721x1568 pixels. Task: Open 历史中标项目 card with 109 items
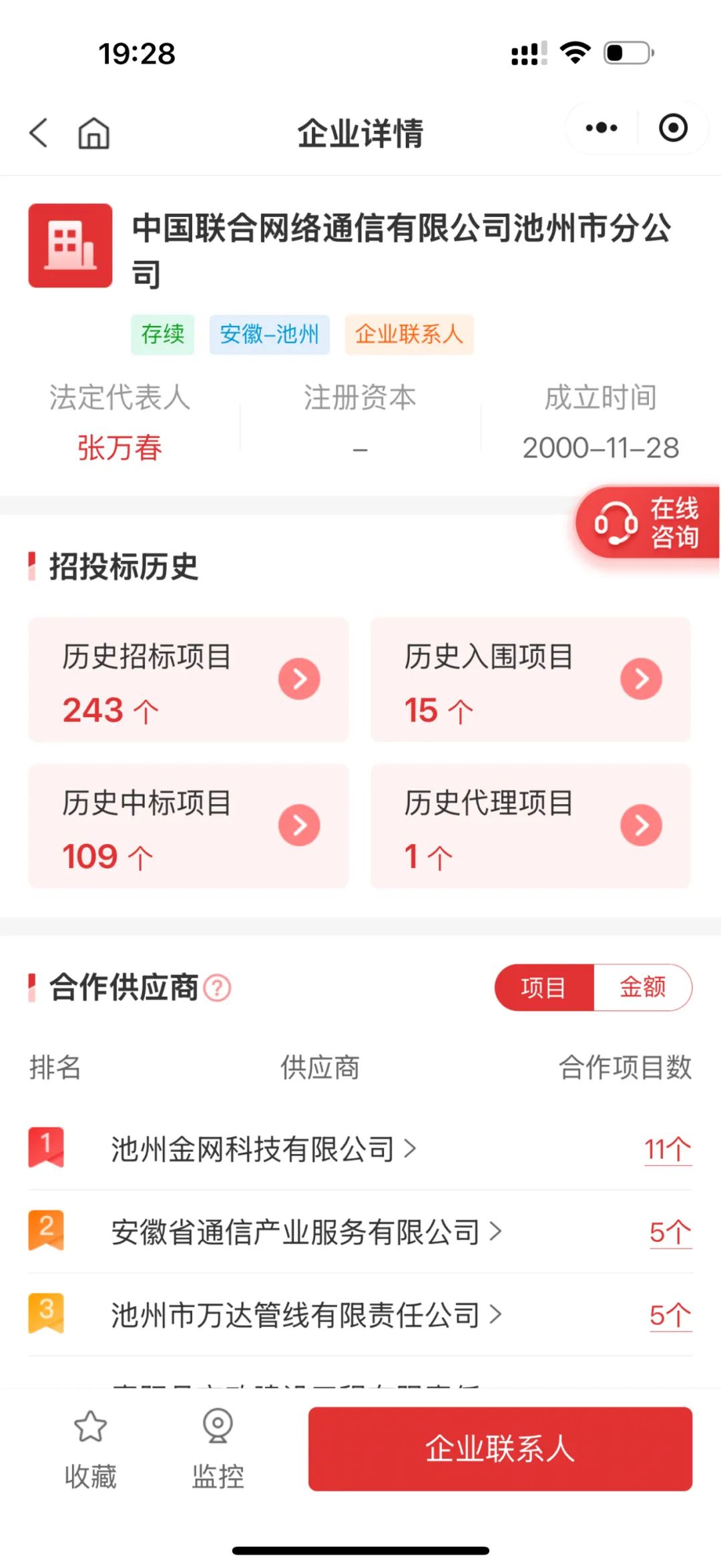[x=188, y=826]
